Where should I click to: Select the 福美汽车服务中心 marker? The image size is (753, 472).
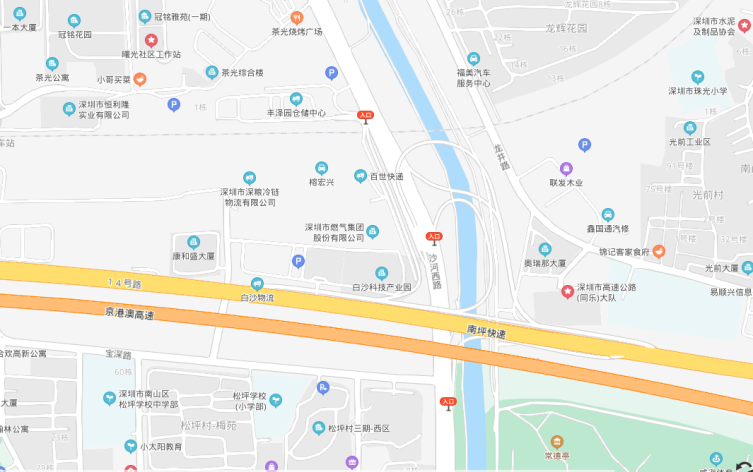pyautogui.click(x=474, y=59)
